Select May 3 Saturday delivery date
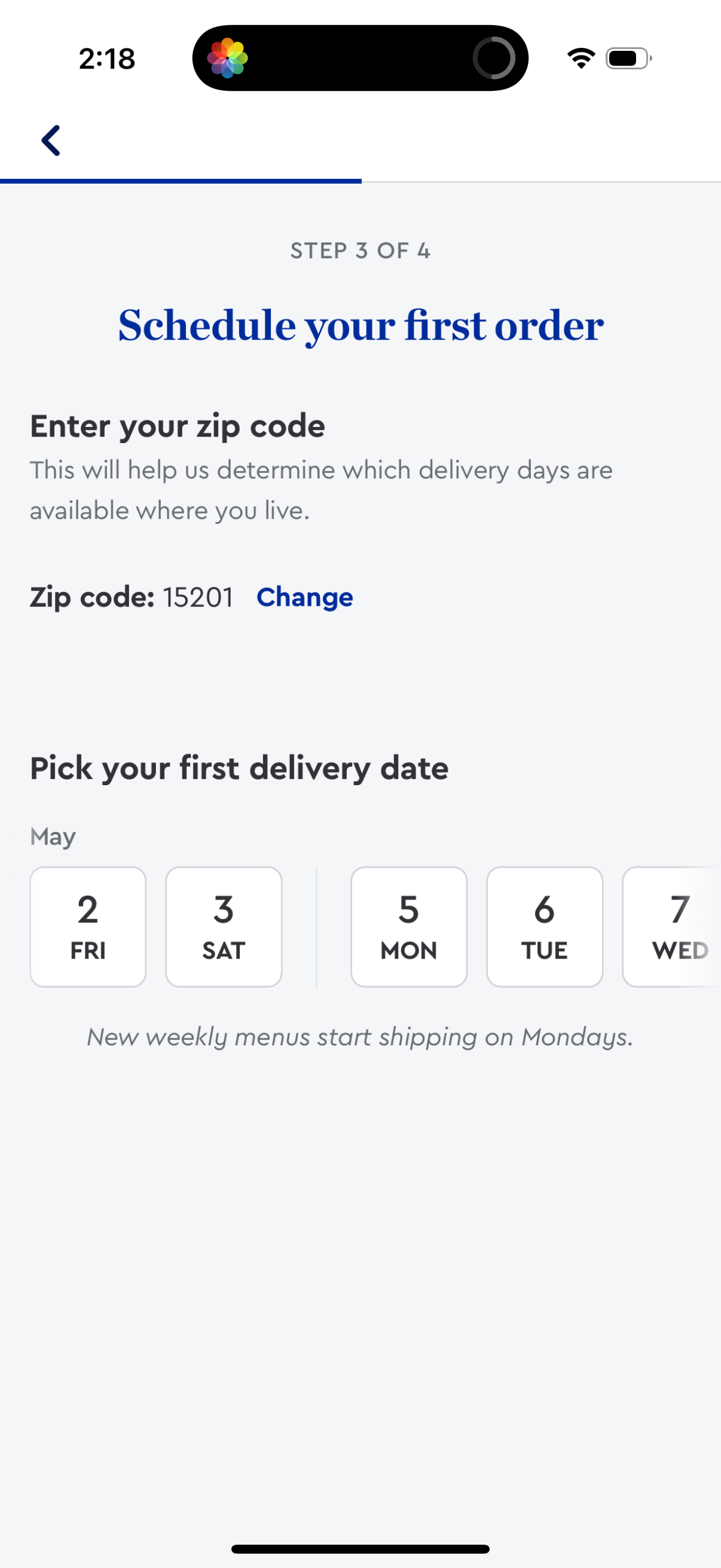This screenshot has height=1568, width=721. 222,926
